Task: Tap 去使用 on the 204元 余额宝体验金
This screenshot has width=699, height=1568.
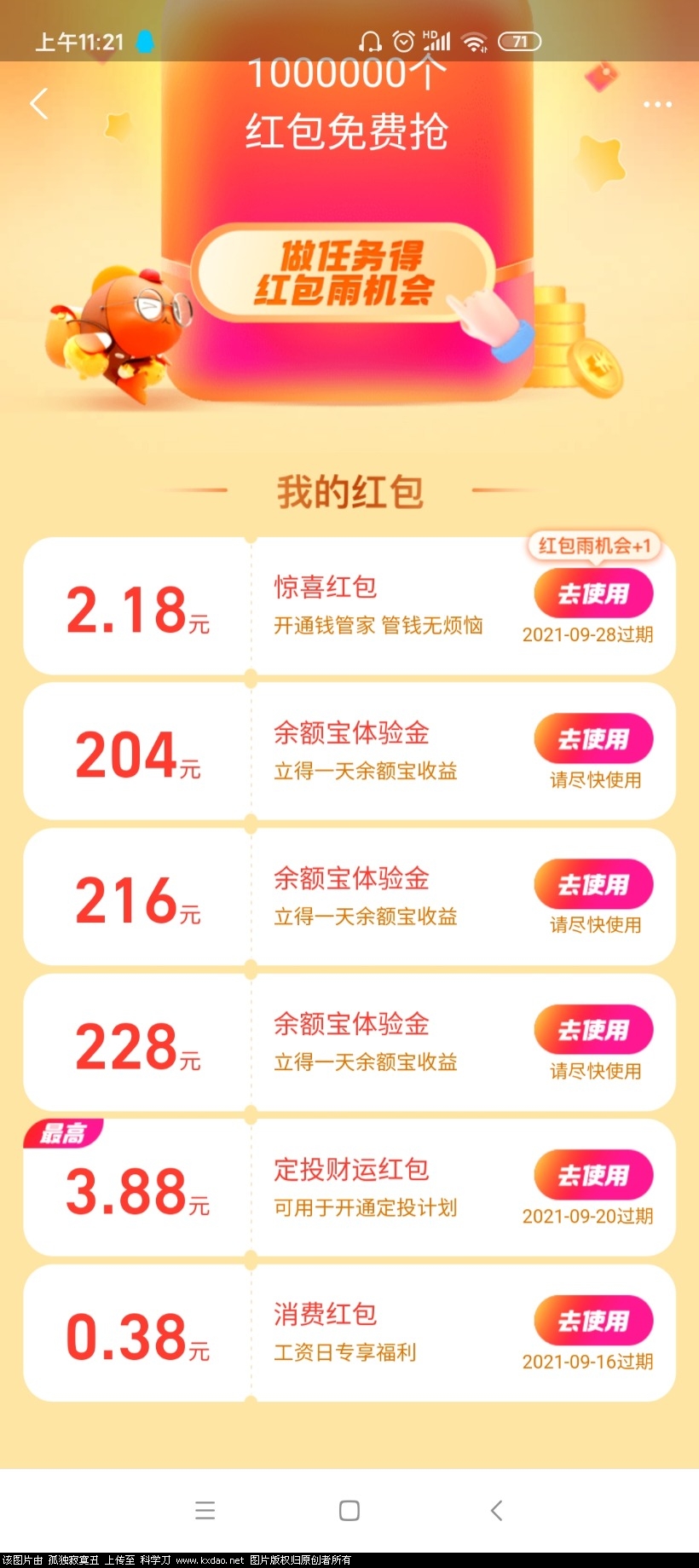Action: pos(593,738)
